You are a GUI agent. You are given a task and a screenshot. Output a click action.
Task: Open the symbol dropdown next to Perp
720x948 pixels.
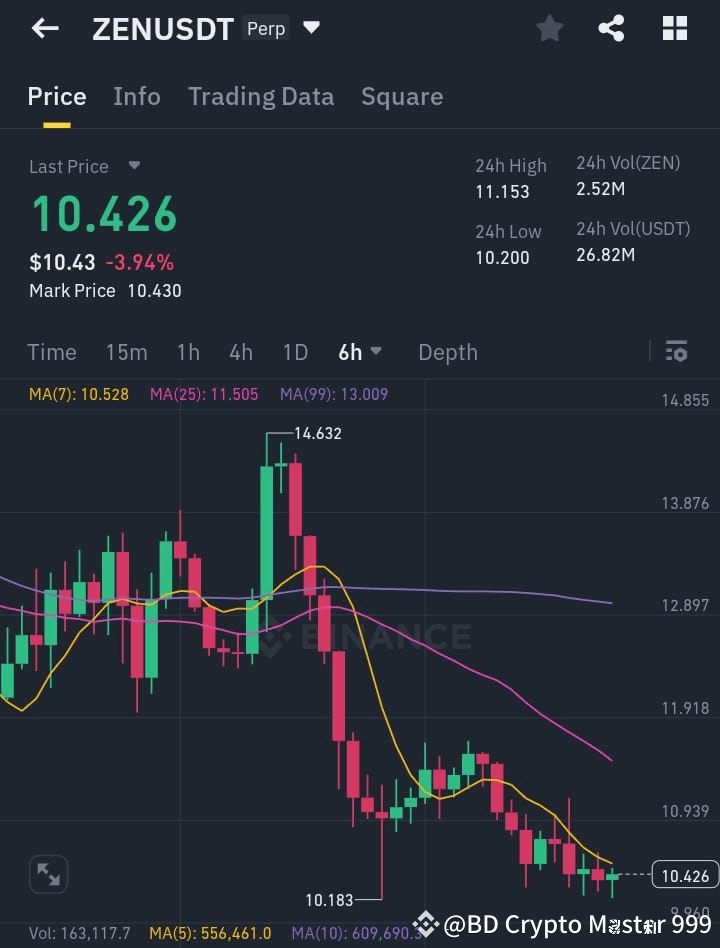[311, 28]
